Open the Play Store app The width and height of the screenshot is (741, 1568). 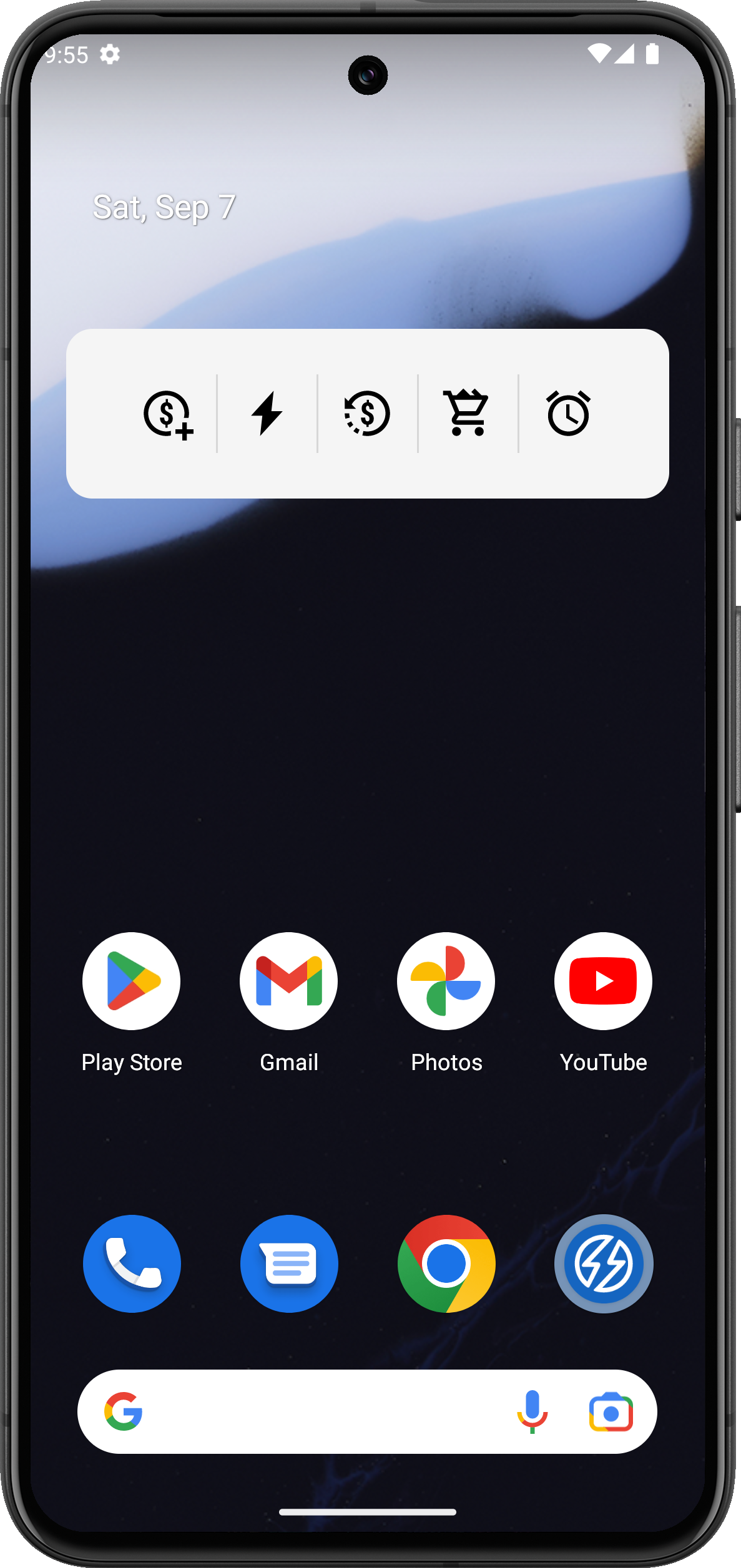pos(132,981)
